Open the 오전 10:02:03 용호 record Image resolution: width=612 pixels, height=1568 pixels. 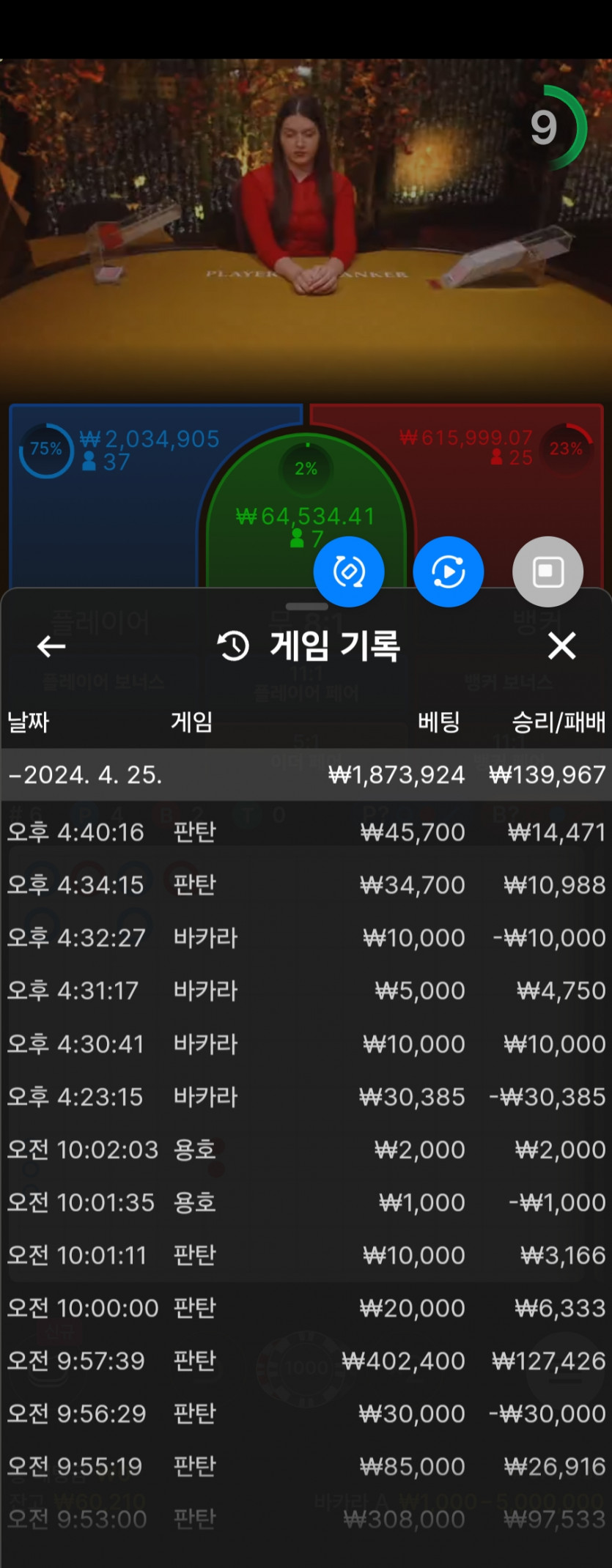click(306, 1149)
